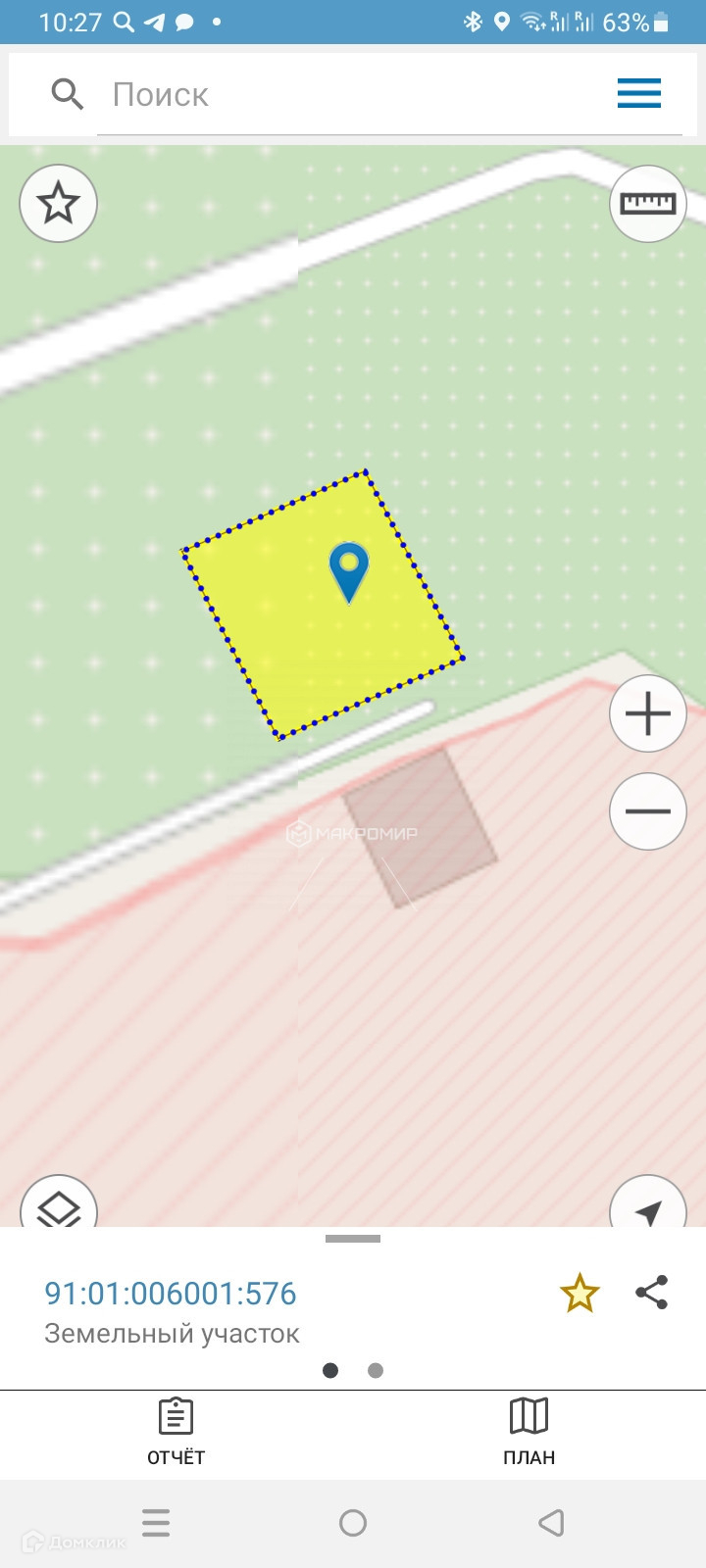Tap the blue location pin on plot
This screenshot has height=1568, width=706.
(348, 570)
